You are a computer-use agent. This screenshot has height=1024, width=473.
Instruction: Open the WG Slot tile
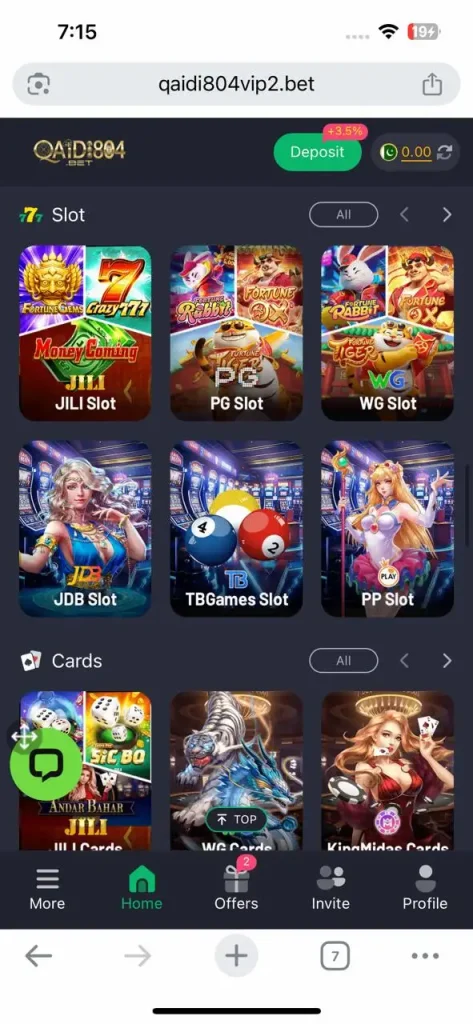pos(387,333)
